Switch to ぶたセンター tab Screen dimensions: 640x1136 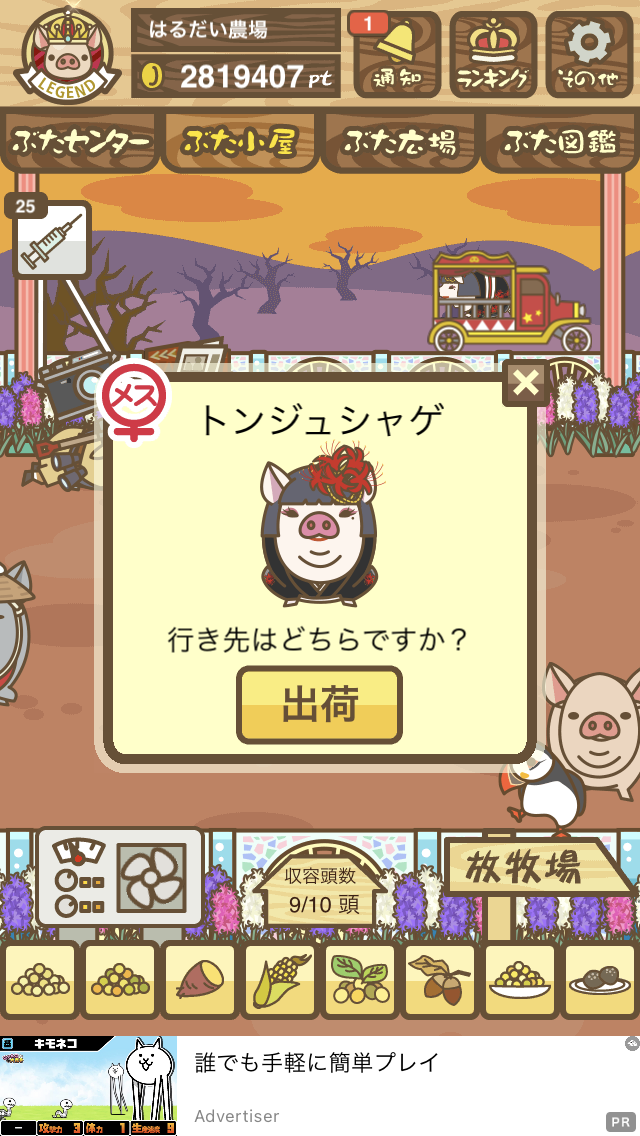coord(80,141)
